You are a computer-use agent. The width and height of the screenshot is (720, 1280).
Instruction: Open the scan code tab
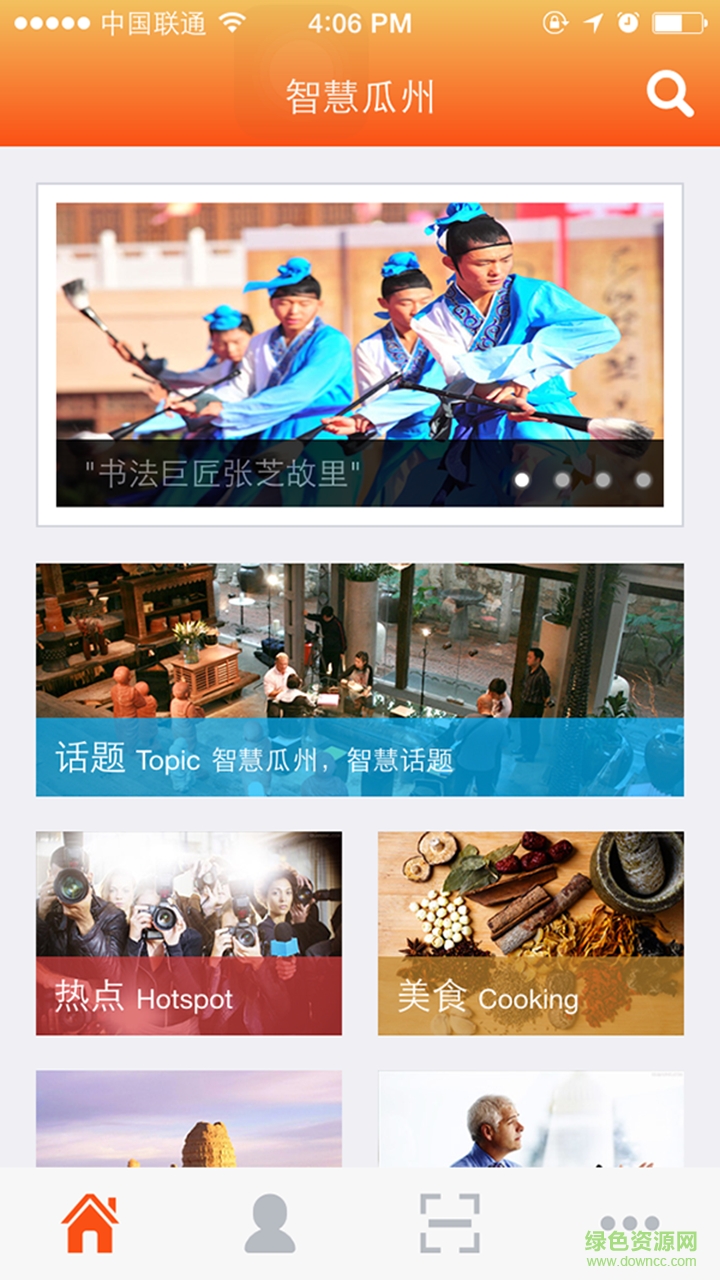(x=449, y=1223)
